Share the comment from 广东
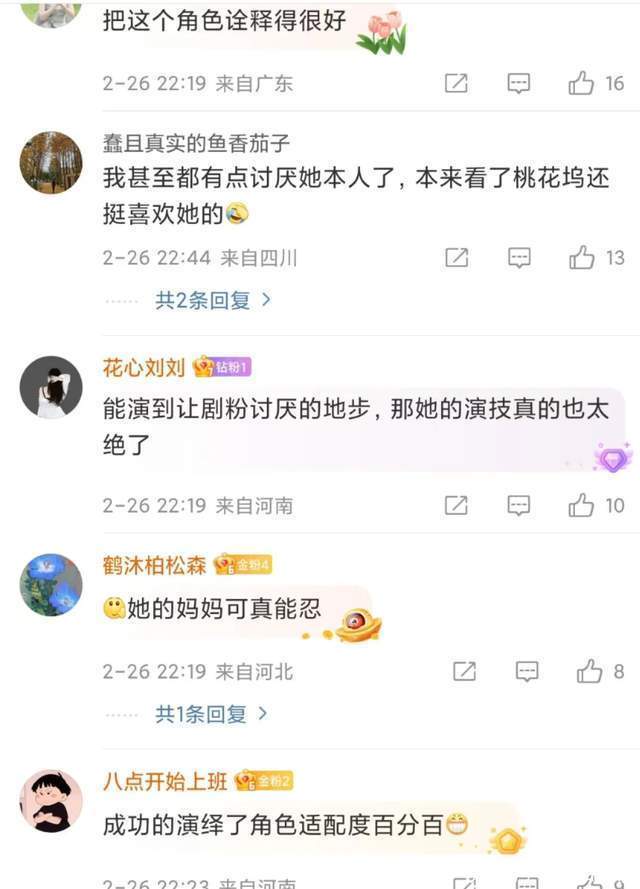This screenshot has height=889, width=640. coord(456,84)
